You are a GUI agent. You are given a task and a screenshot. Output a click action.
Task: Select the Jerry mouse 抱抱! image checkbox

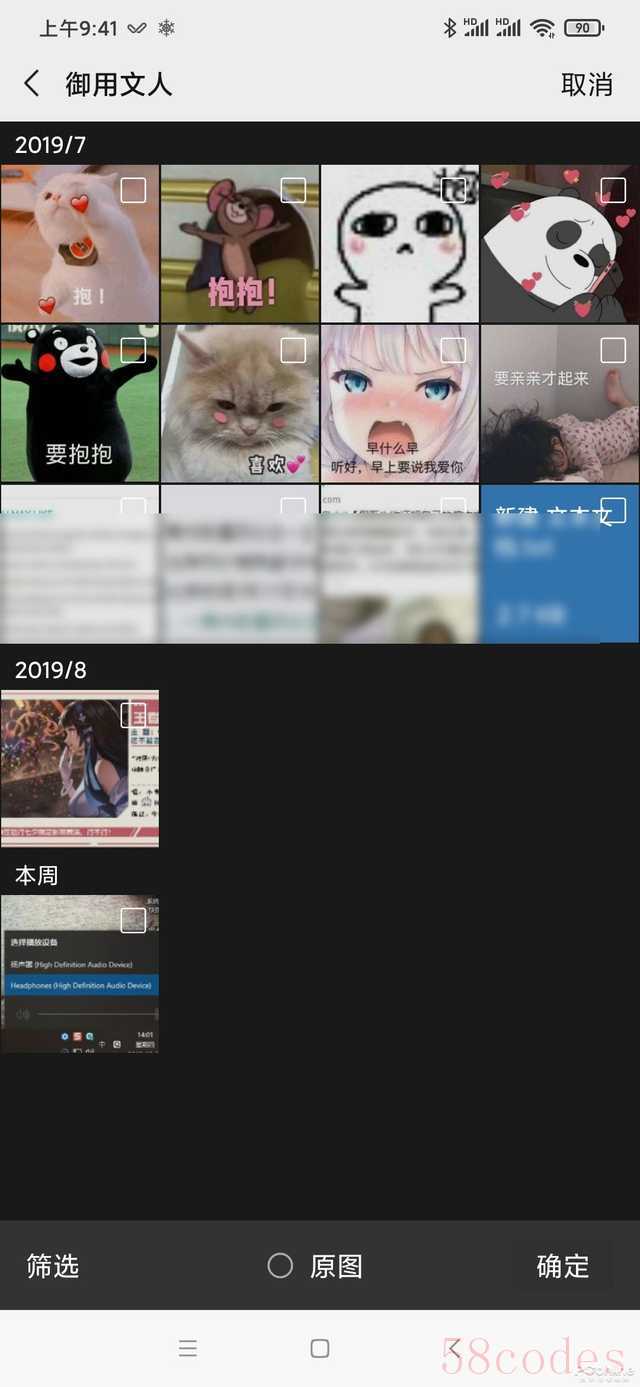click(293, 190)
